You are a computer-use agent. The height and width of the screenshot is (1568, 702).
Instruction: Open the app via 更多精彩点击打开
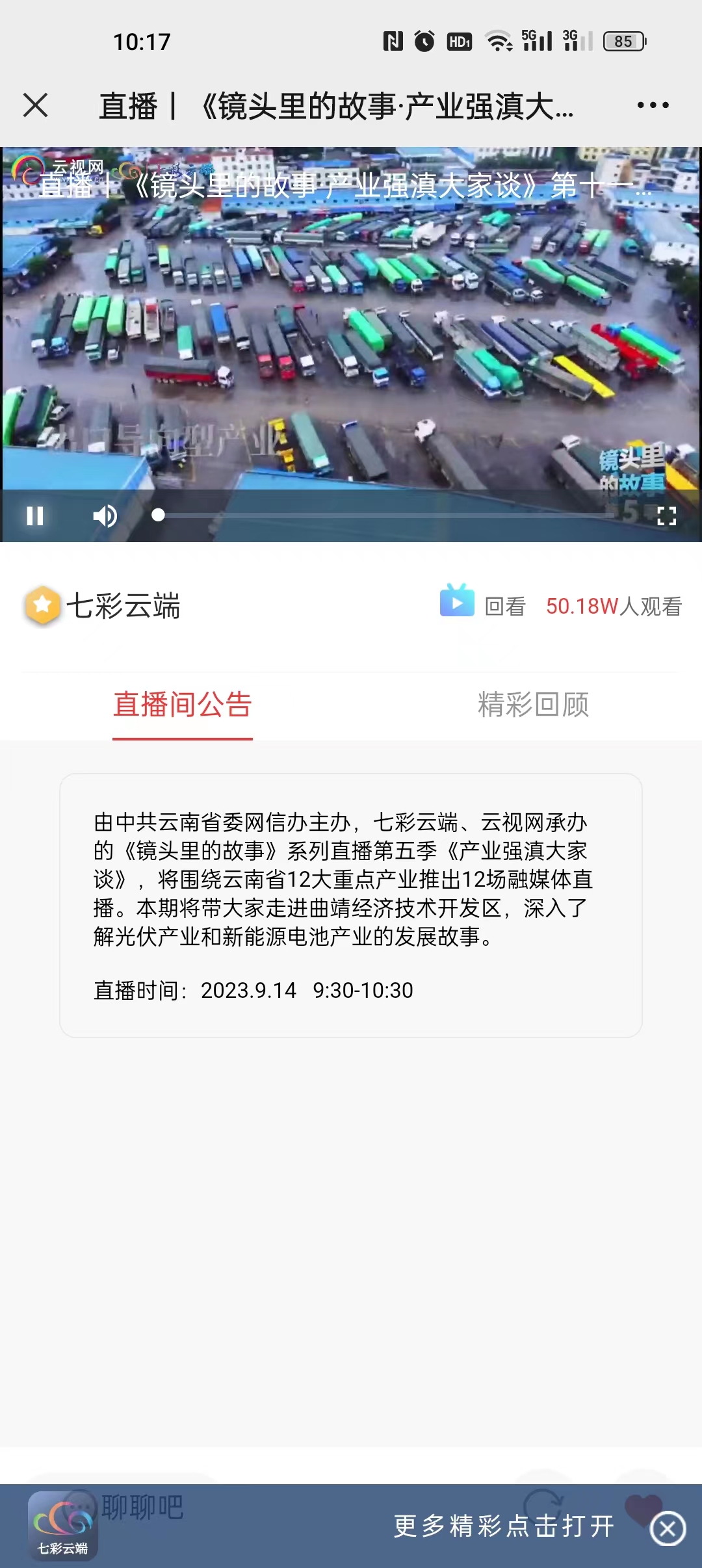coord(504,1526)
